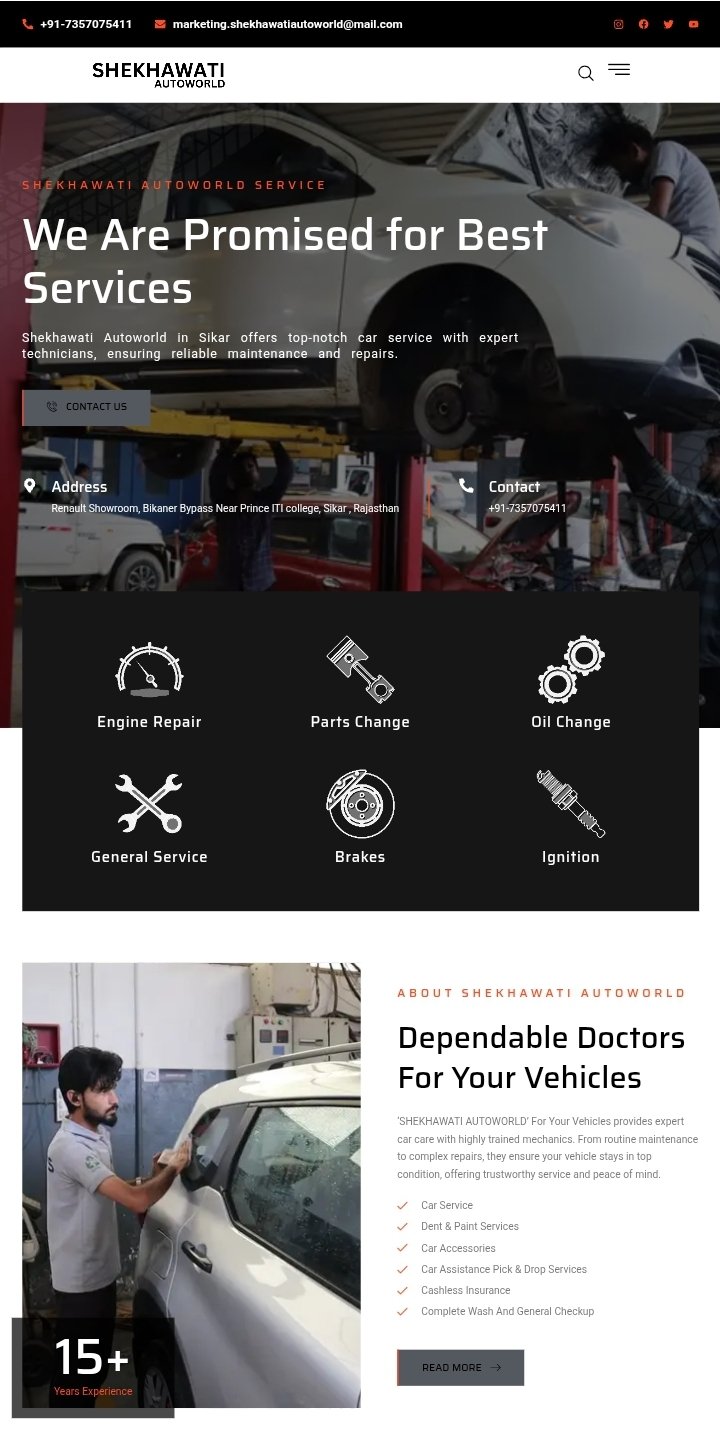Select the Ignition service
The width and height of the screenshot is (720, 1449).
click(x=570, y=820)
